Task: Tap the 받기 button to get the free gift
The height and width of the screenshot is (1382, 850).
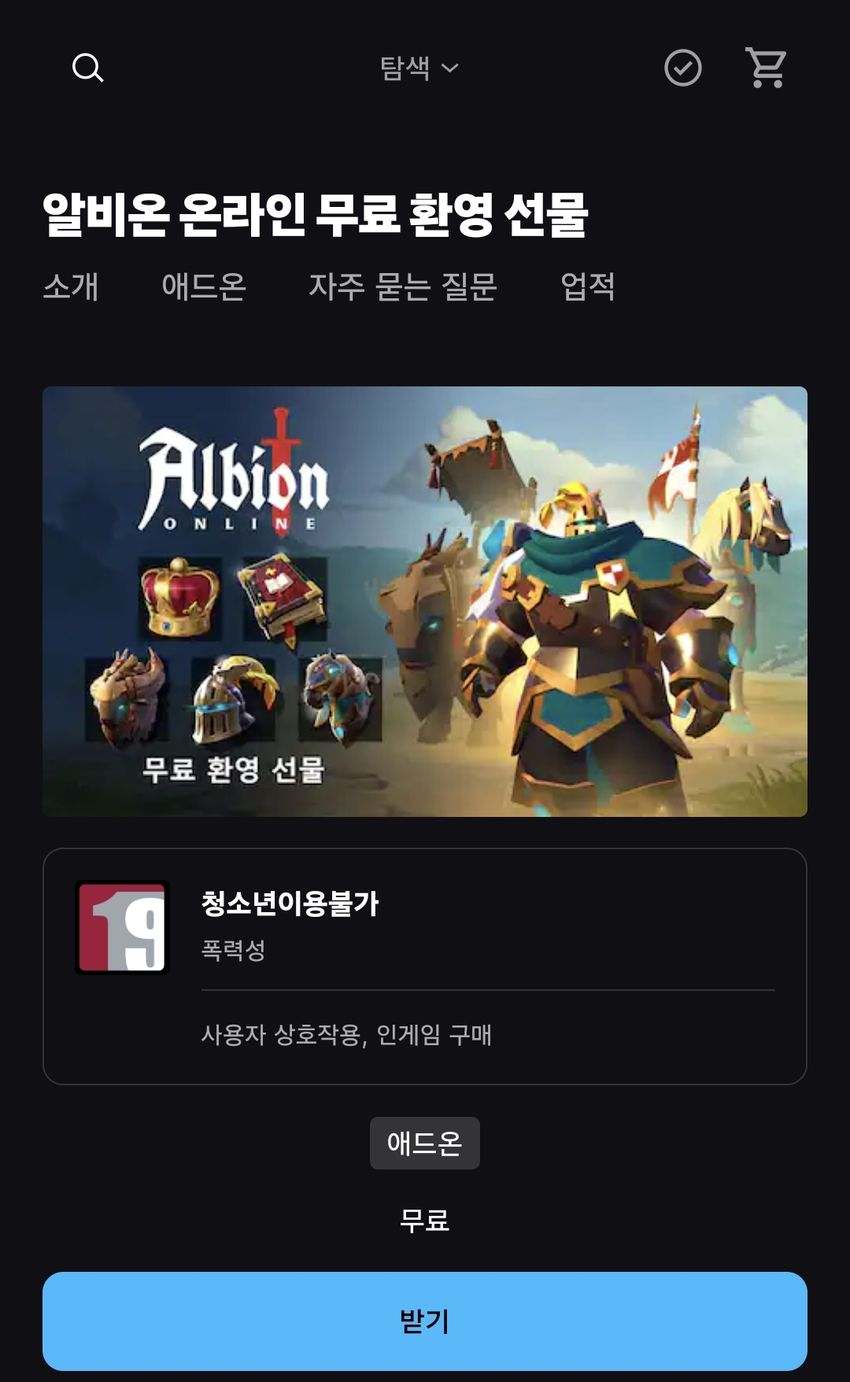Action: tap(425, 1321)
